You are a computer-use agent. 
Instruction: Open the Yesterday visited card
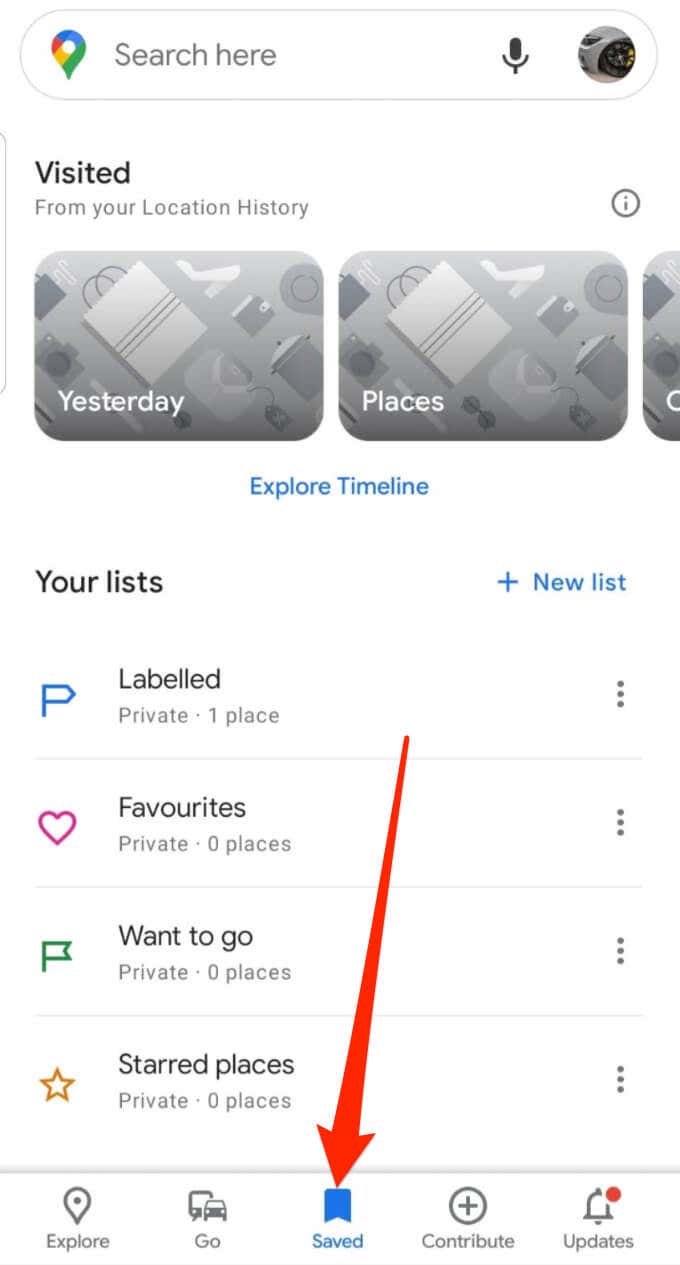tap(179, 345)
